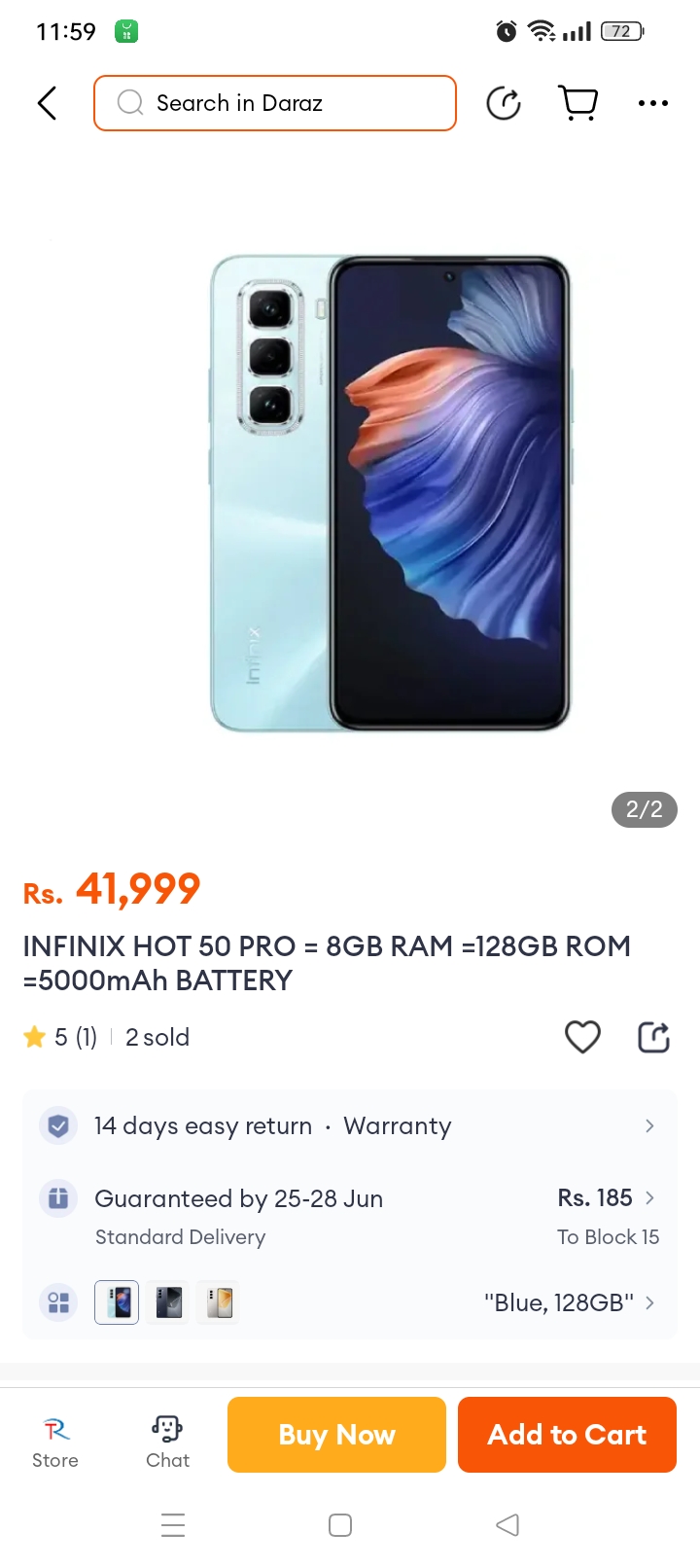Select the gold color variant thumbnail
The height and width of the screenshot is (1568, 700).
pos(220,1302)
